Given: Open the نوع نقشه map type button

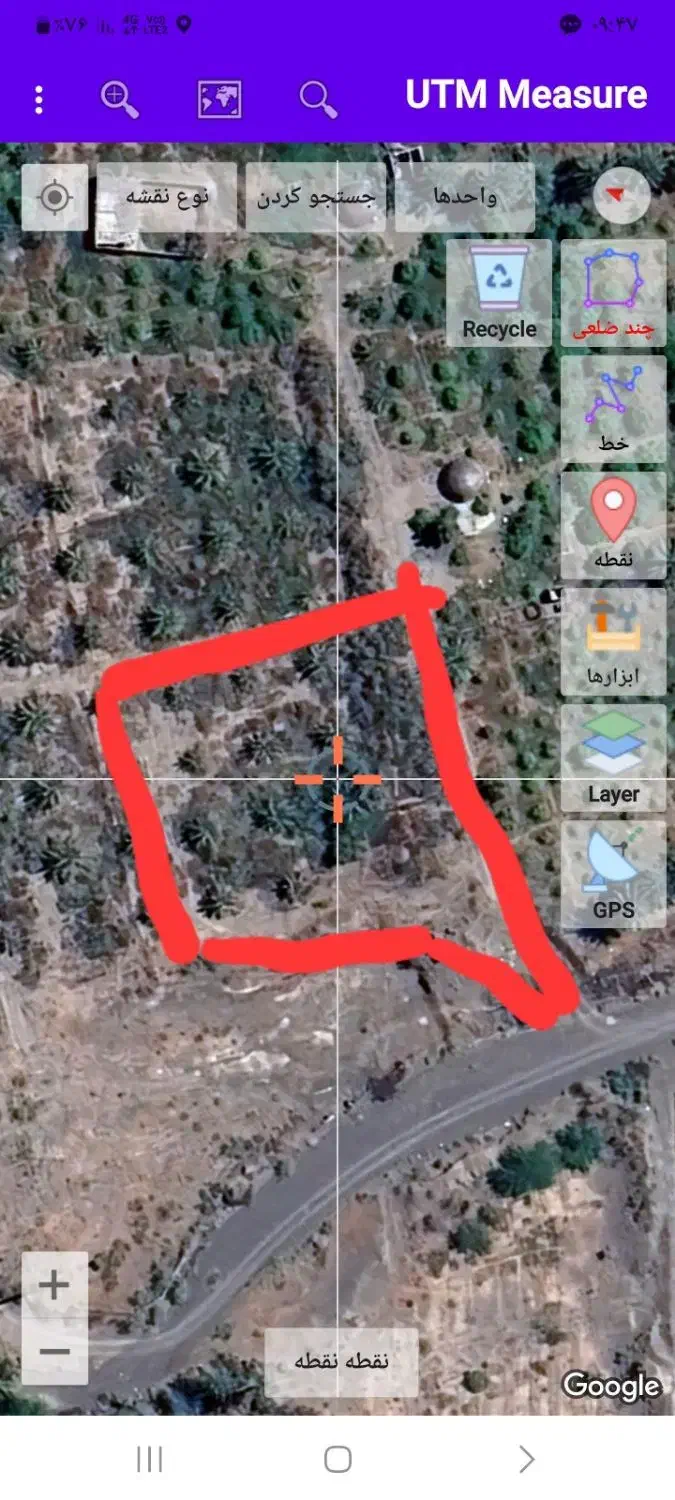Looking at the screenshot, I should tap(167, 197).
